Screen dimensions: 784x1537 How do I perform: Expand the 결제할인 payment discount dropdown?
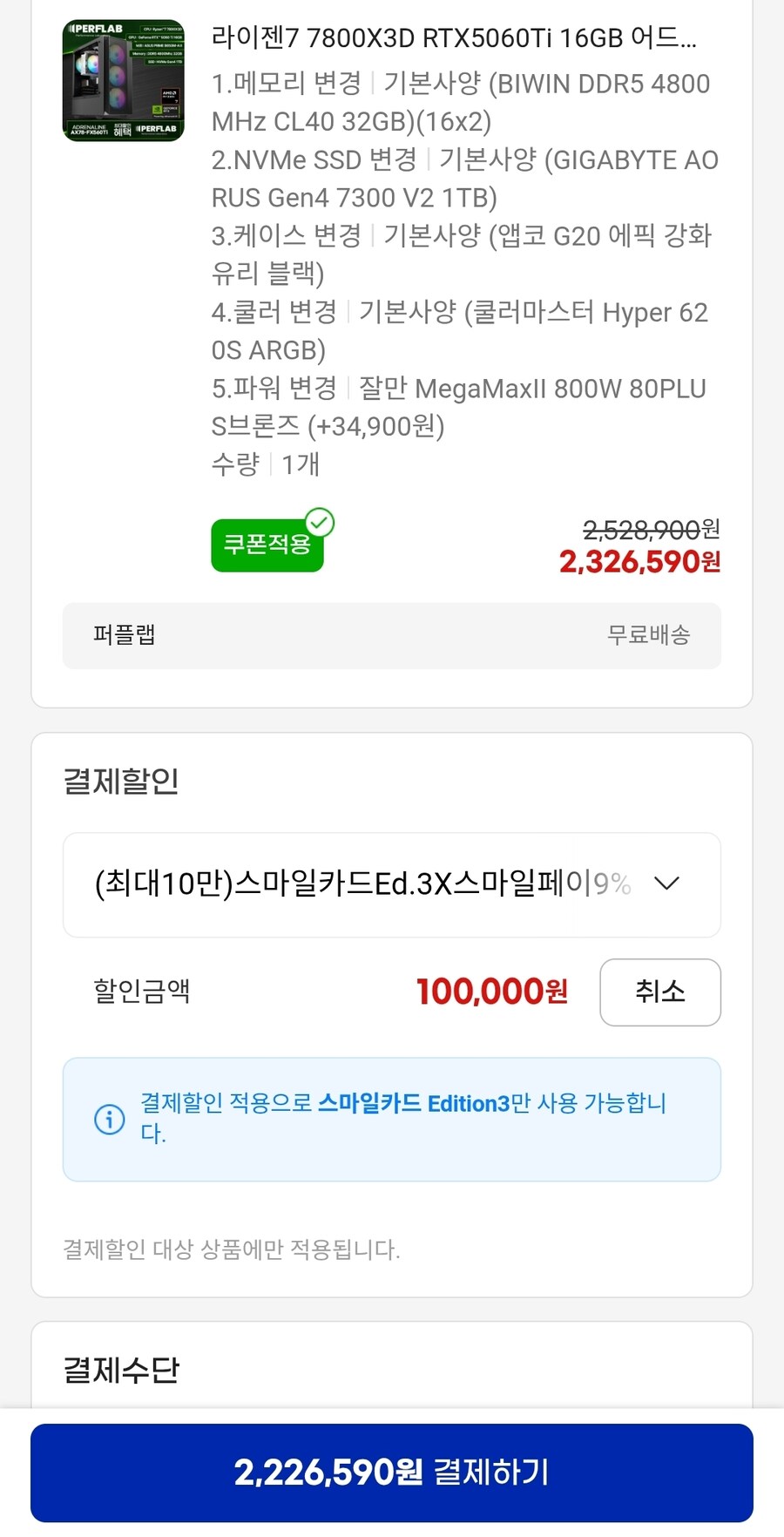(392, 884)
